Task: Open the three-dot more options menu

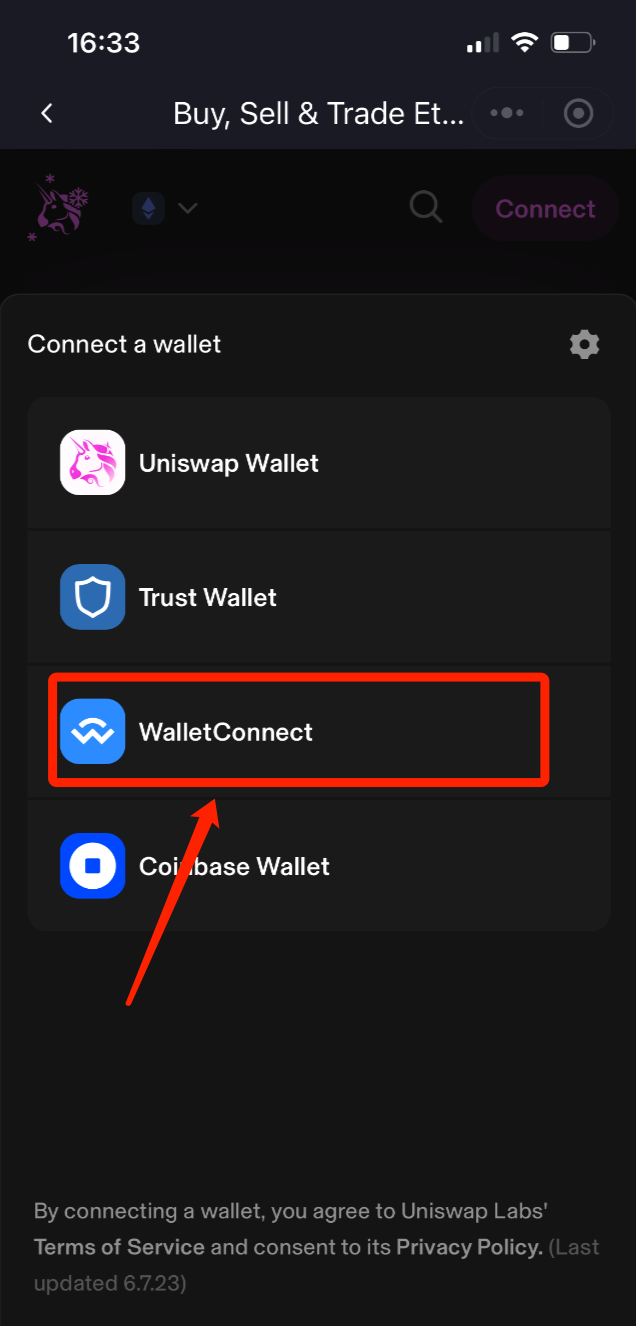Action: [x=507, y=114]
